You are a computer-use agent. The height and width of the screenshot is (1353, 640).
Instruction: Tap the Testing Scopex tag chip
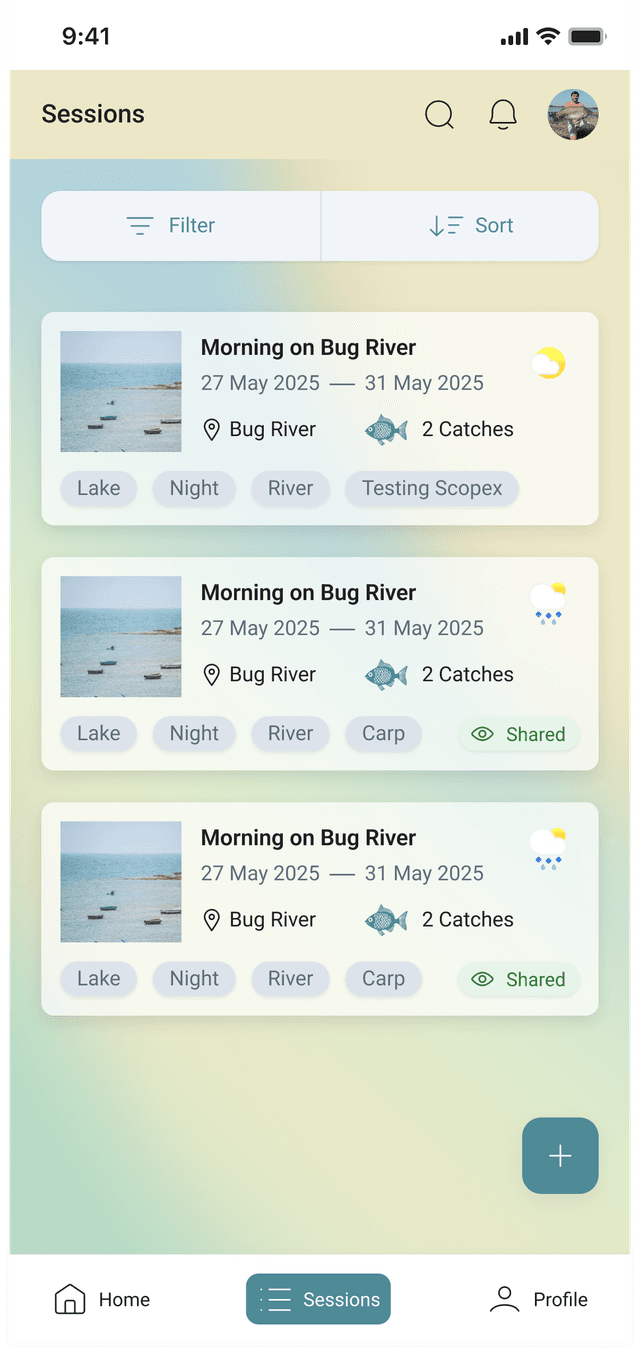432,488
